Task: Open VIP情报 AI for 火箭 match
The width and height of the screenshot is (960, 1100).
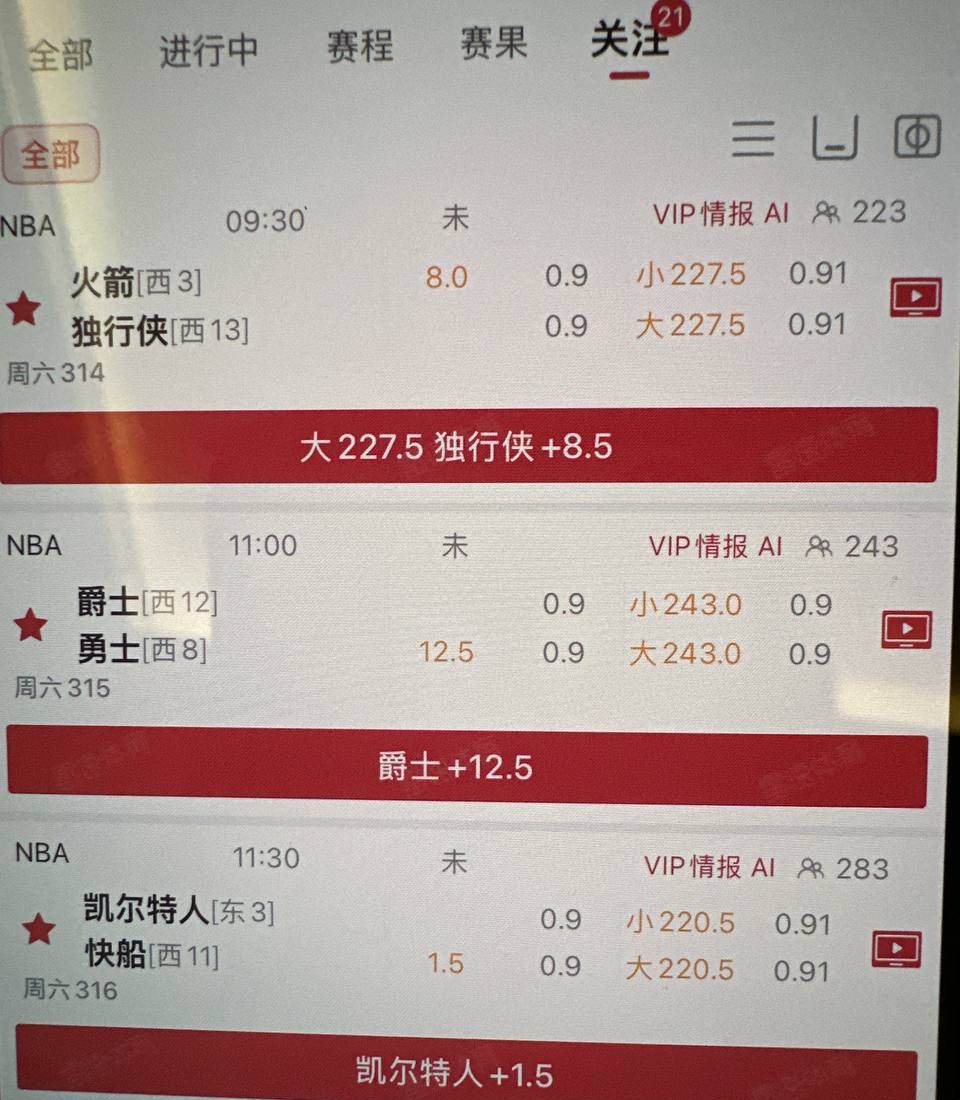Action: point(720,214)
